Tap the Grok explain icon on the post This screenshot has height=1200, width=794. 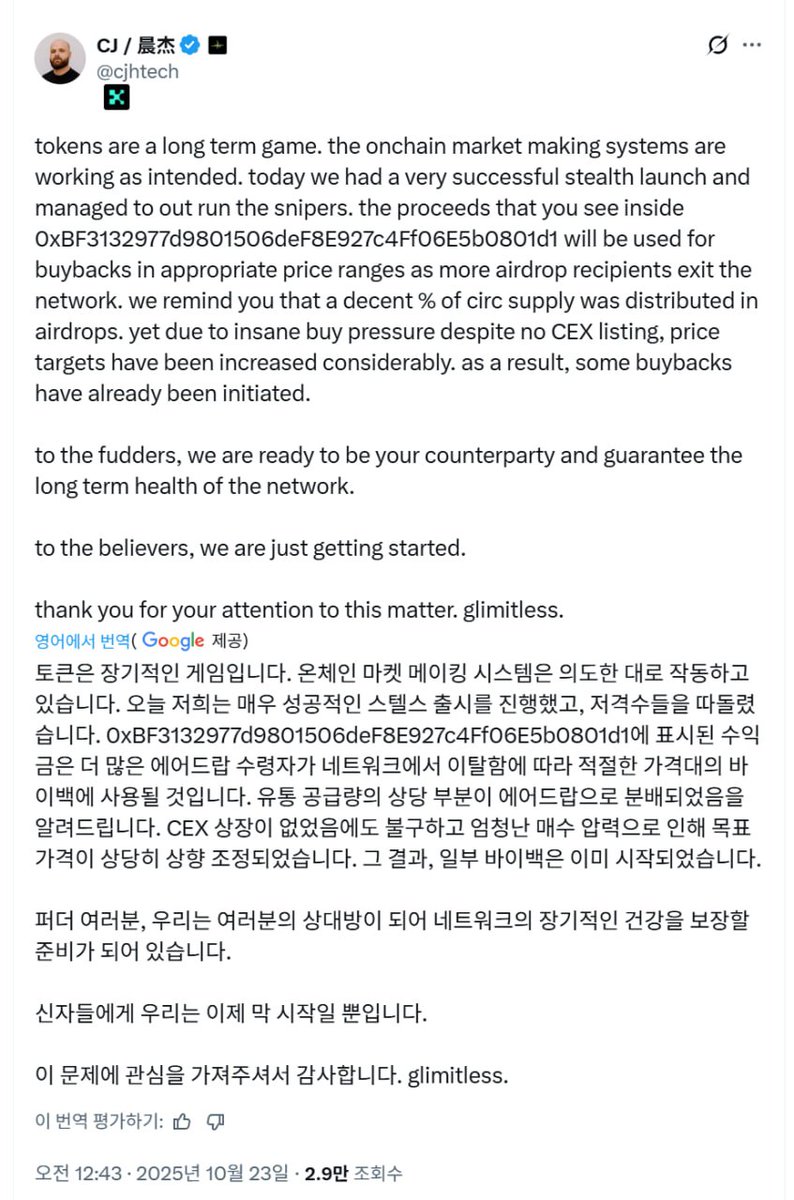click(716, 45)
